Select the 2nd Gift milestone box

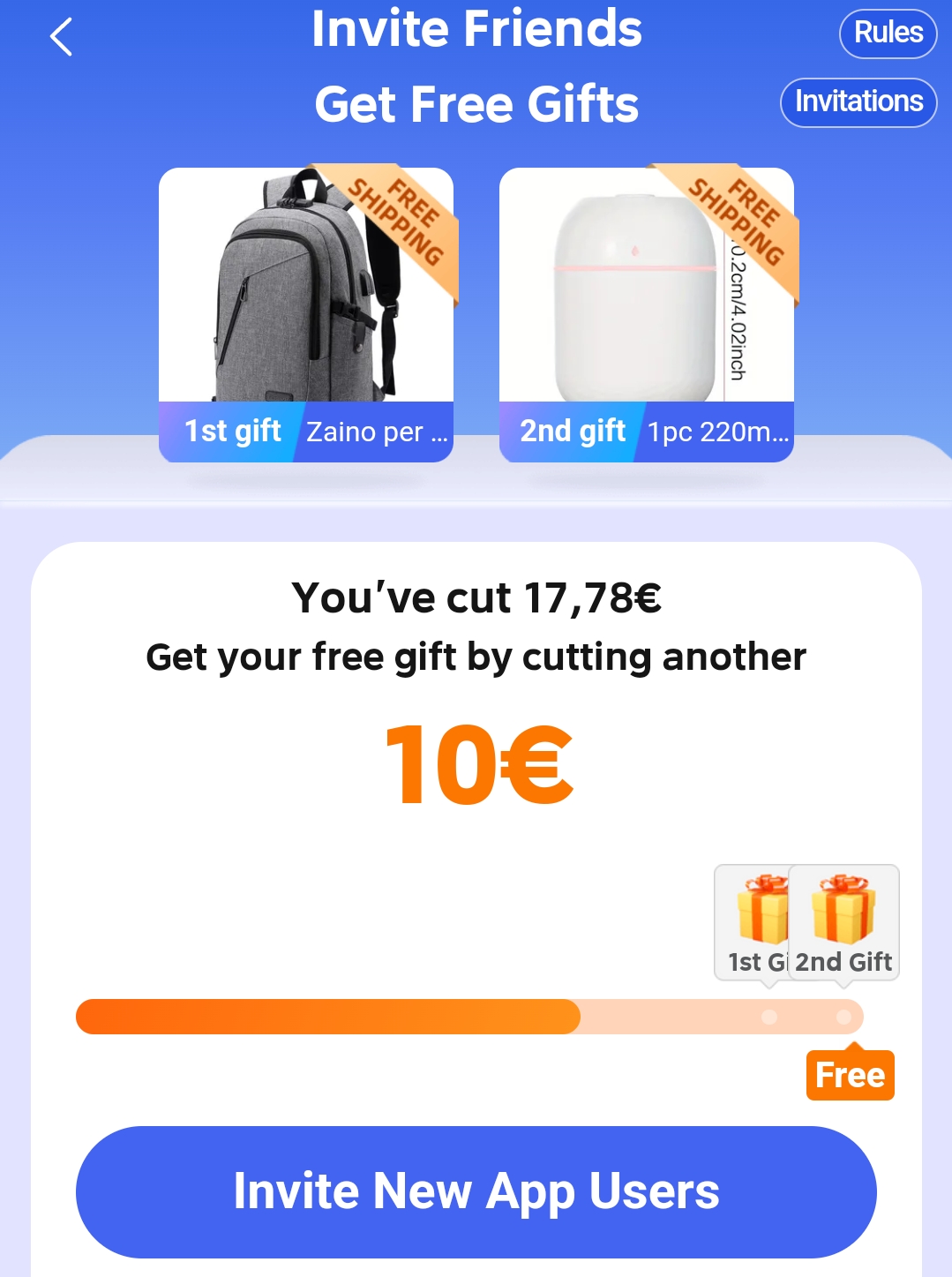coord(844,922)
